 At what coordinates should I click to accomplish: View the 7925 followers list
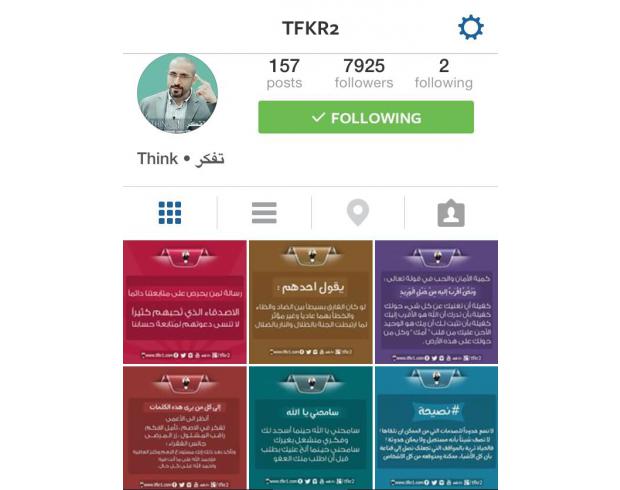[x=363, y=74]
